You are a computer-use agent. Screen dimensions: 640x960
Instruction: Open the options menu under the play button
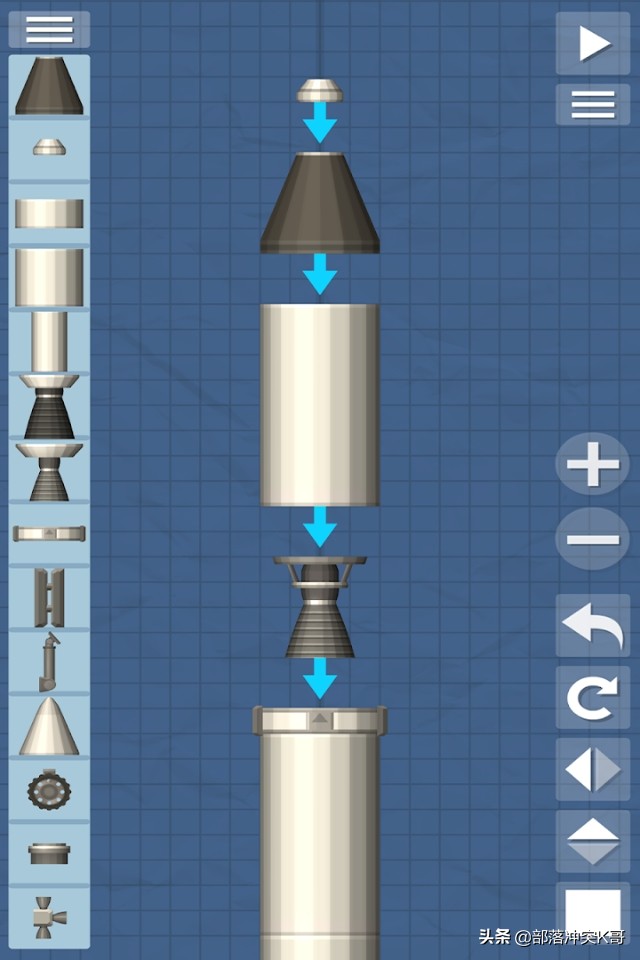click(x=593, y=105)
